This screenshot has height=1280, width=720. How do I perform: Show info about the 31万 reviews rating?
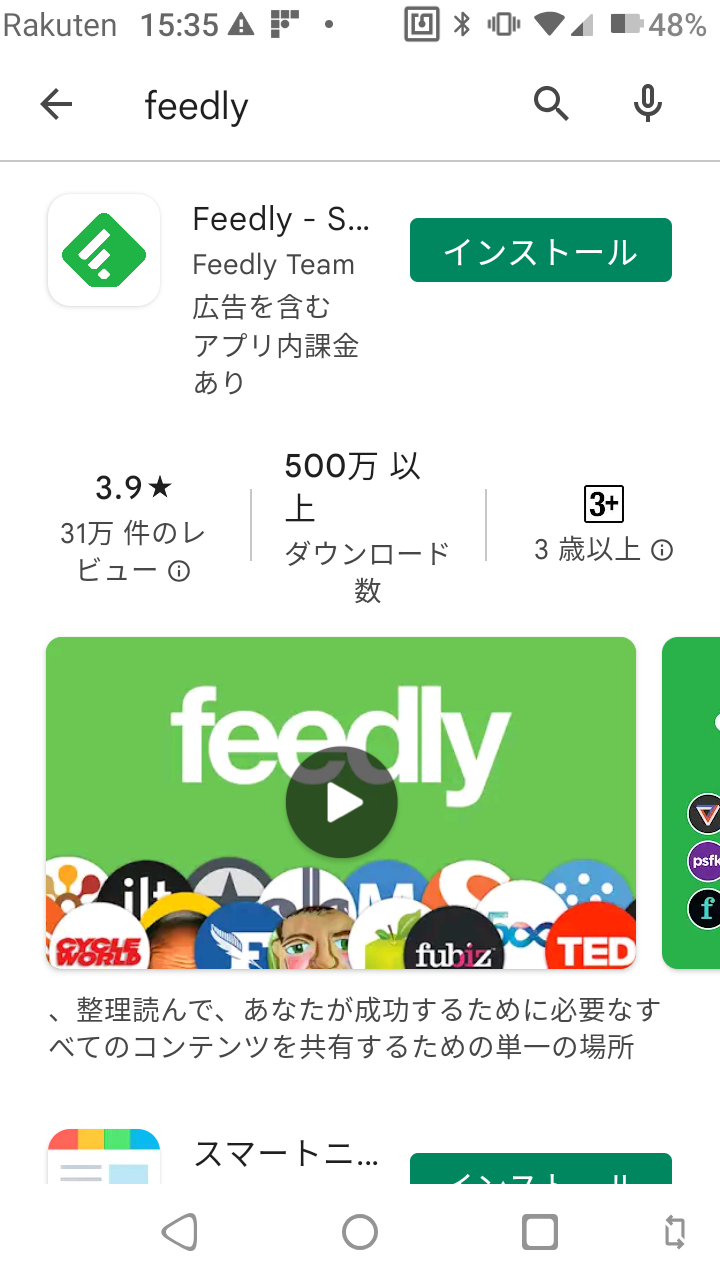coord(179,571)
